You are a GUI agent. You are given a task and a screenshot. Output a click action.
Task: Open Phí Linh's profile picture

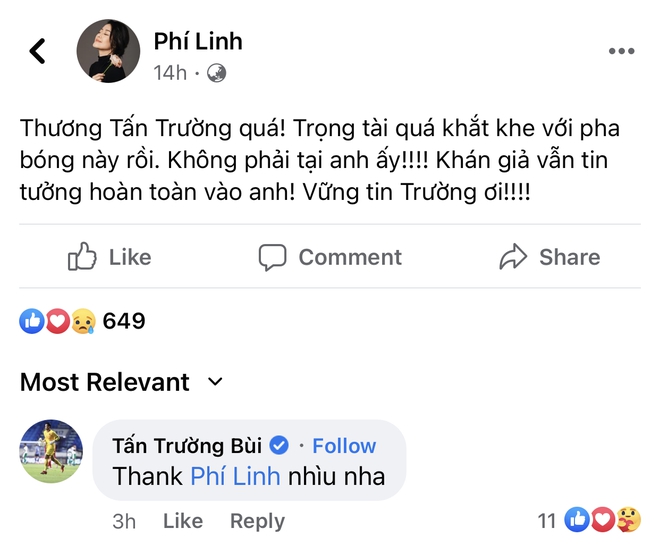click(108, 51)
